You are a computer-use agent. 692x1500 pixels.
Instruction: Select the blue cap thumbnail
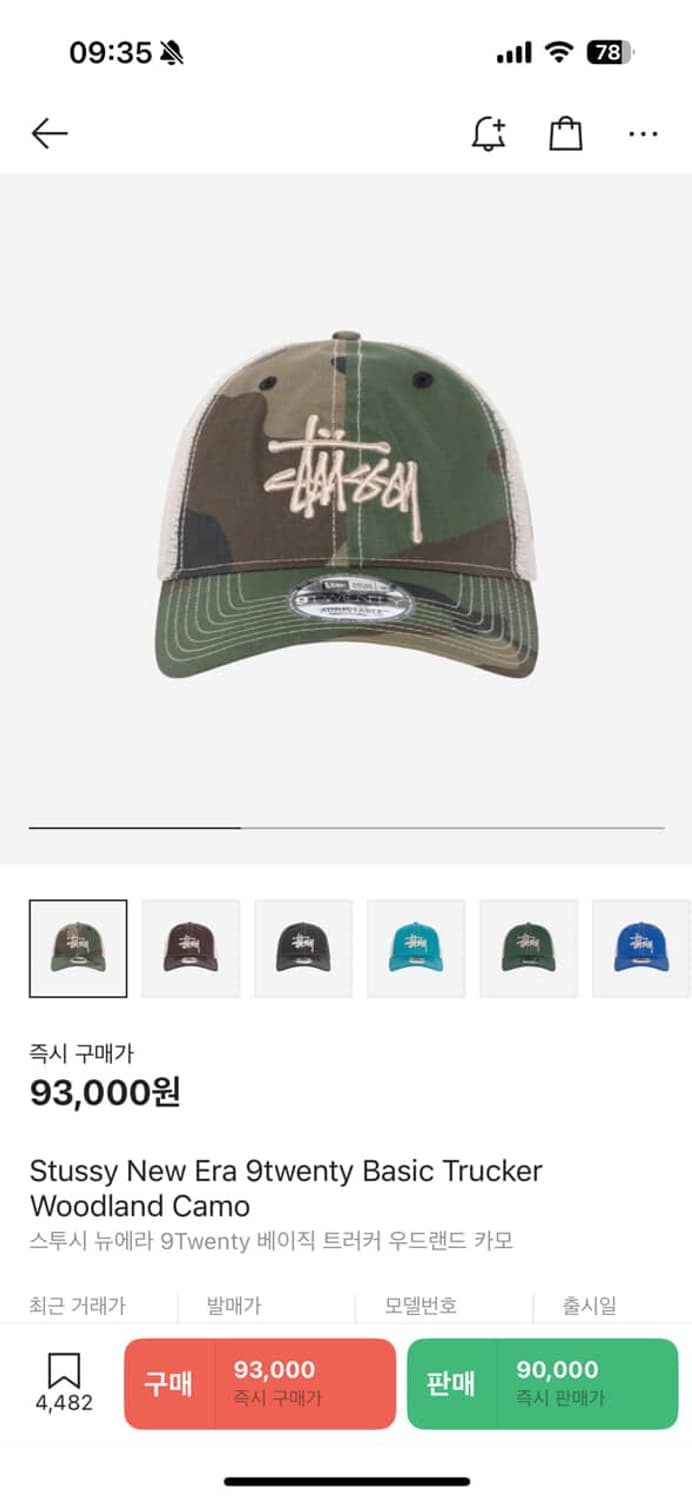point(641,948)
